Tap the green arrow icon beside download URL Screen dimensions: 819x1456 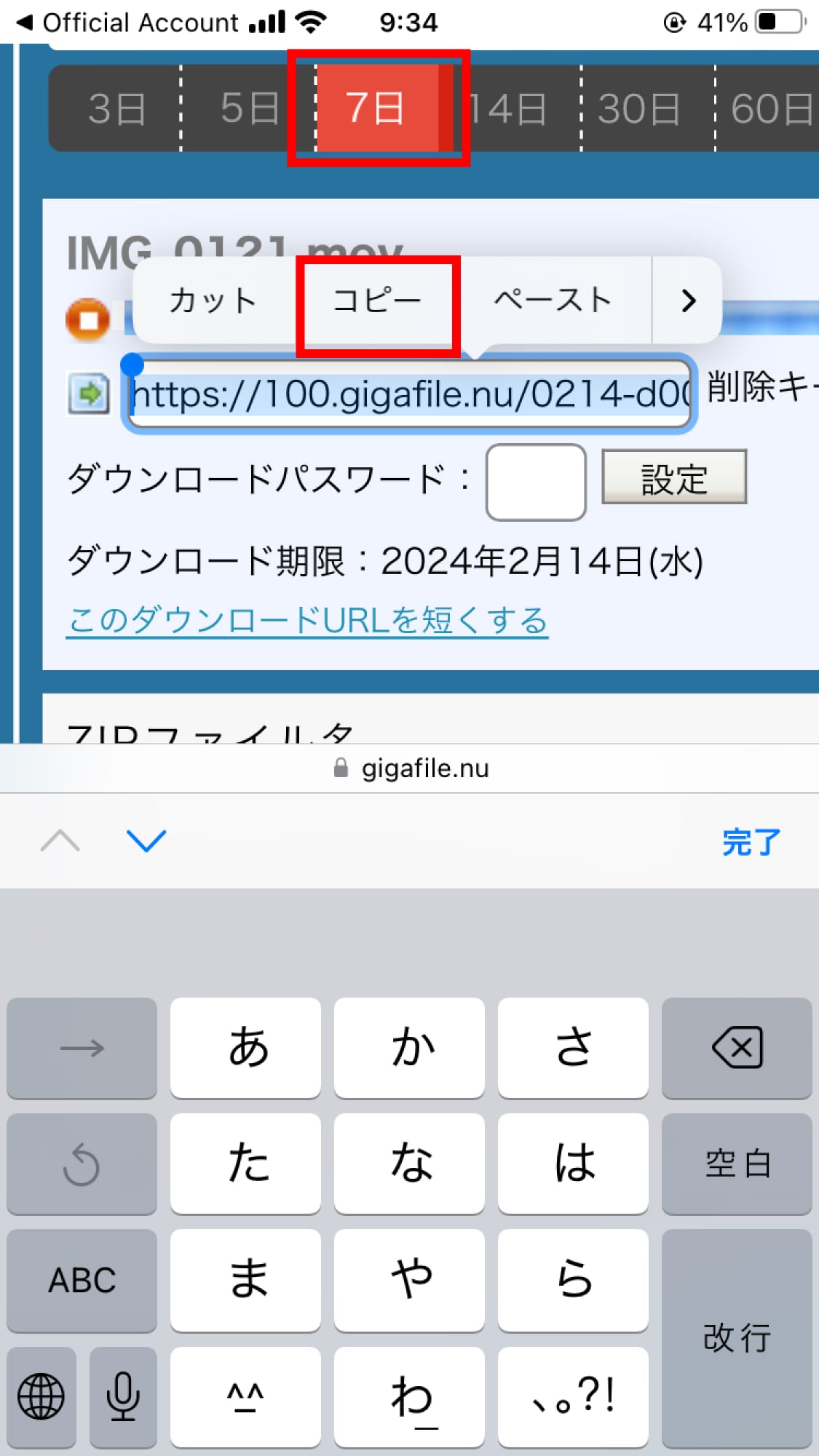point(87,391)
